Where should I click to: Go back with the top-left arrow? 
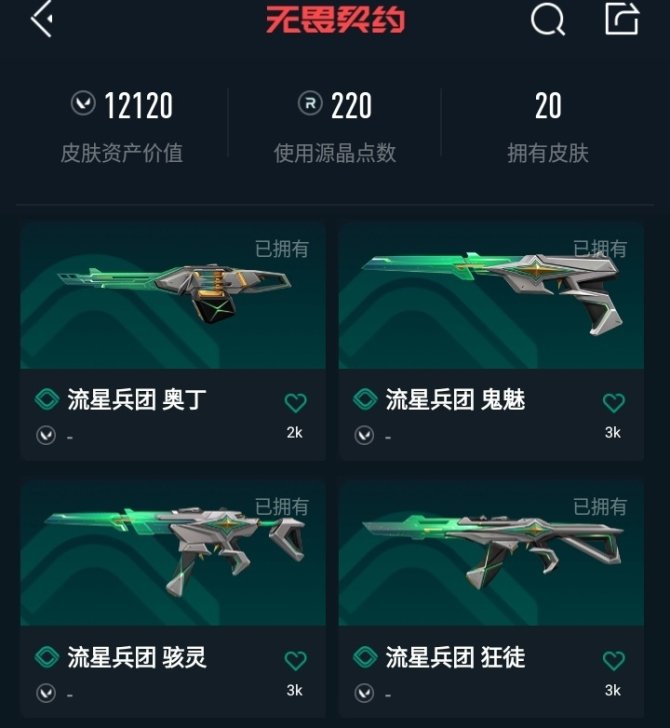point(42,19)
